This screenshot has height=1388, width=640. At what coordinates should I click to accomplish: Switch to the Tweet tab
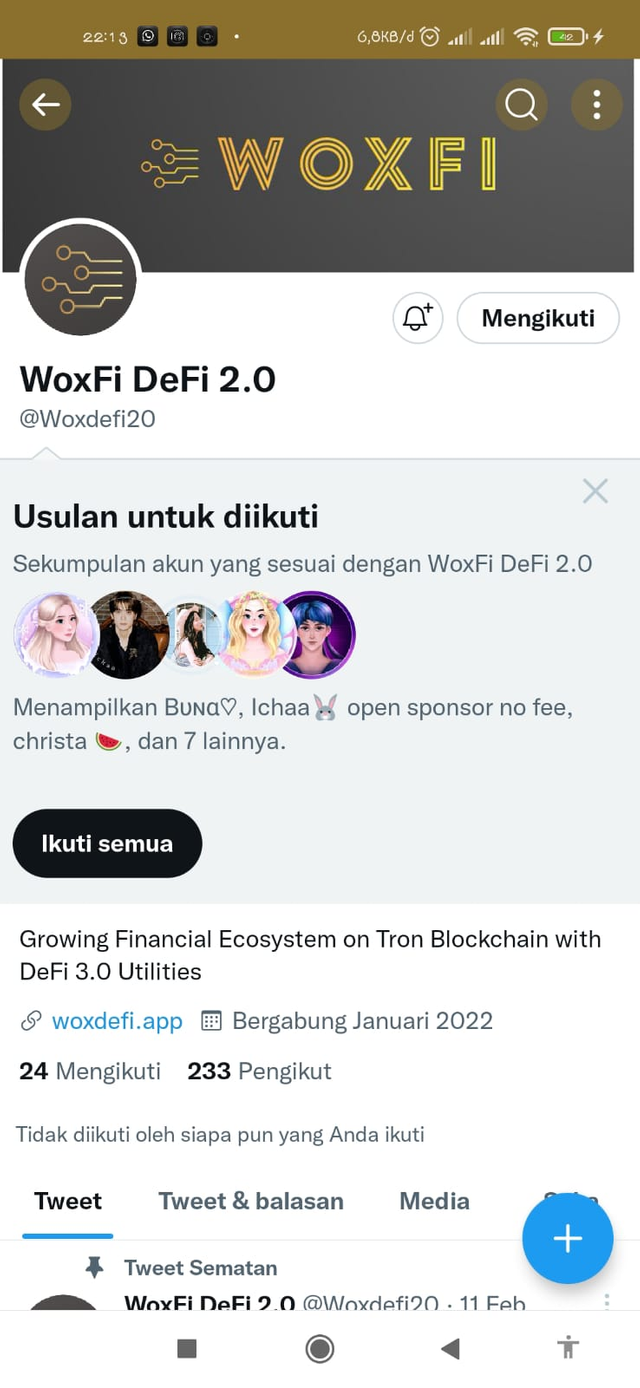click(68, 1201)
